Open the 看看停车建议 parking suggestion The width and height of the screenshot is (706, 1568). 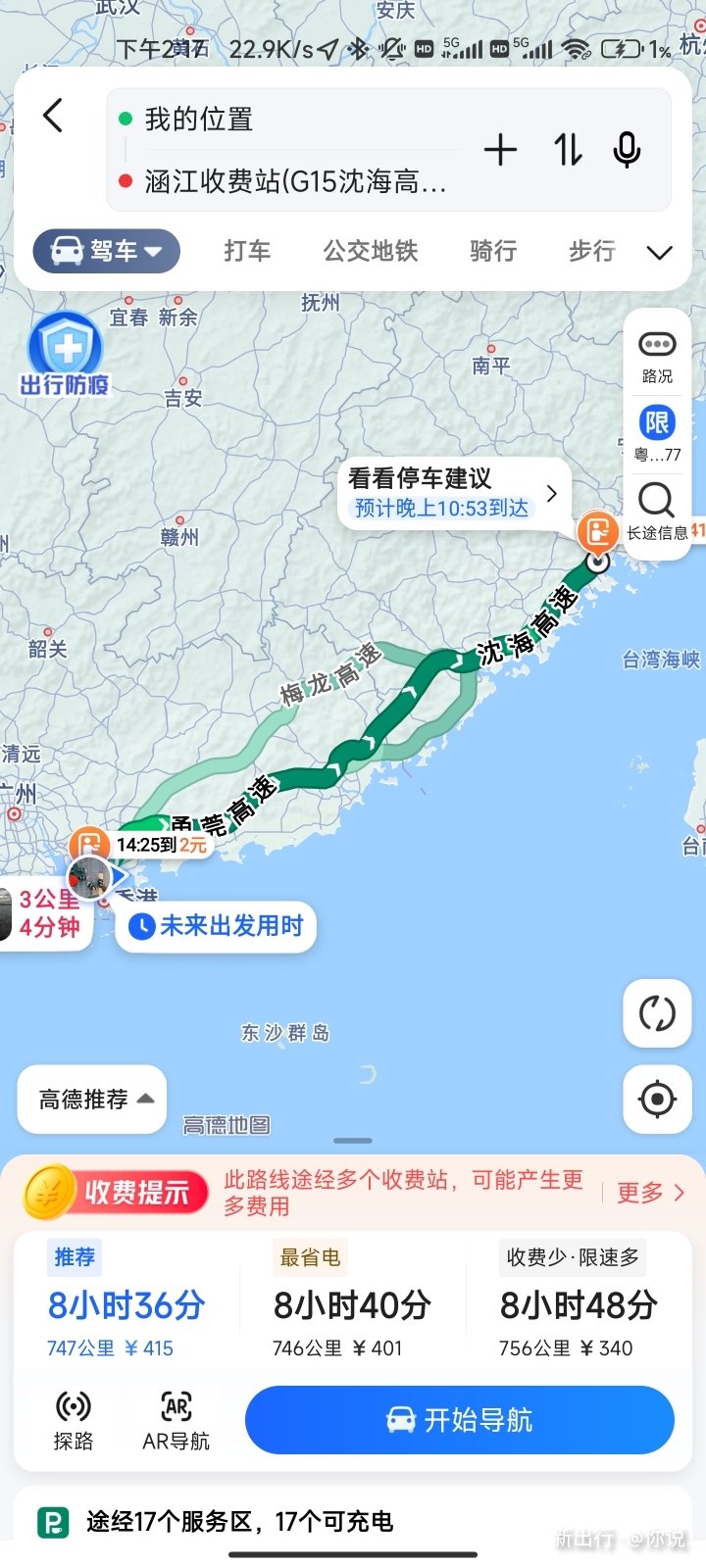(453, 492)
